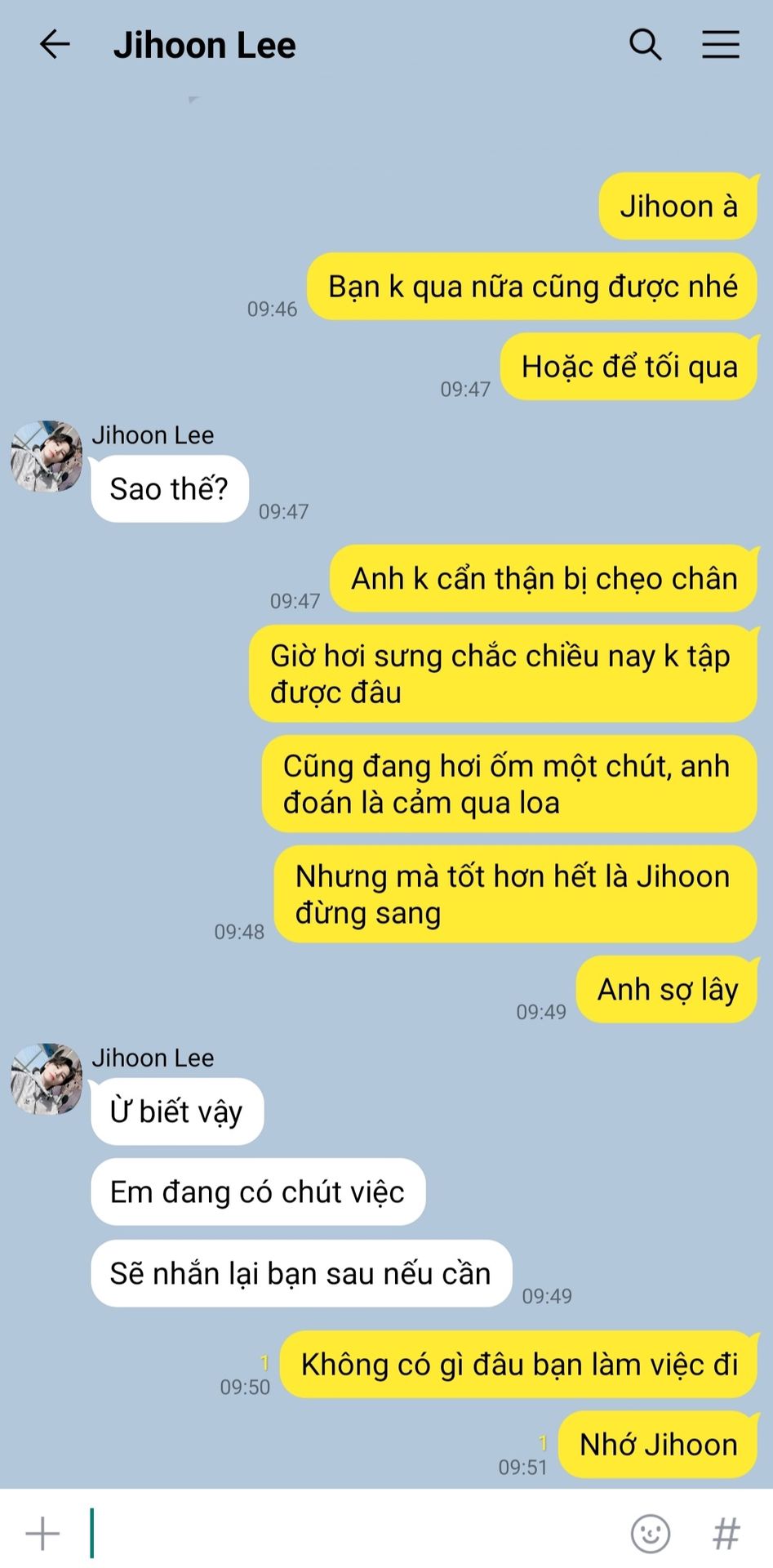Open the emoticon picker
The width and height of the screenshot is (773, 1568).
click(x=651, y=1534)
